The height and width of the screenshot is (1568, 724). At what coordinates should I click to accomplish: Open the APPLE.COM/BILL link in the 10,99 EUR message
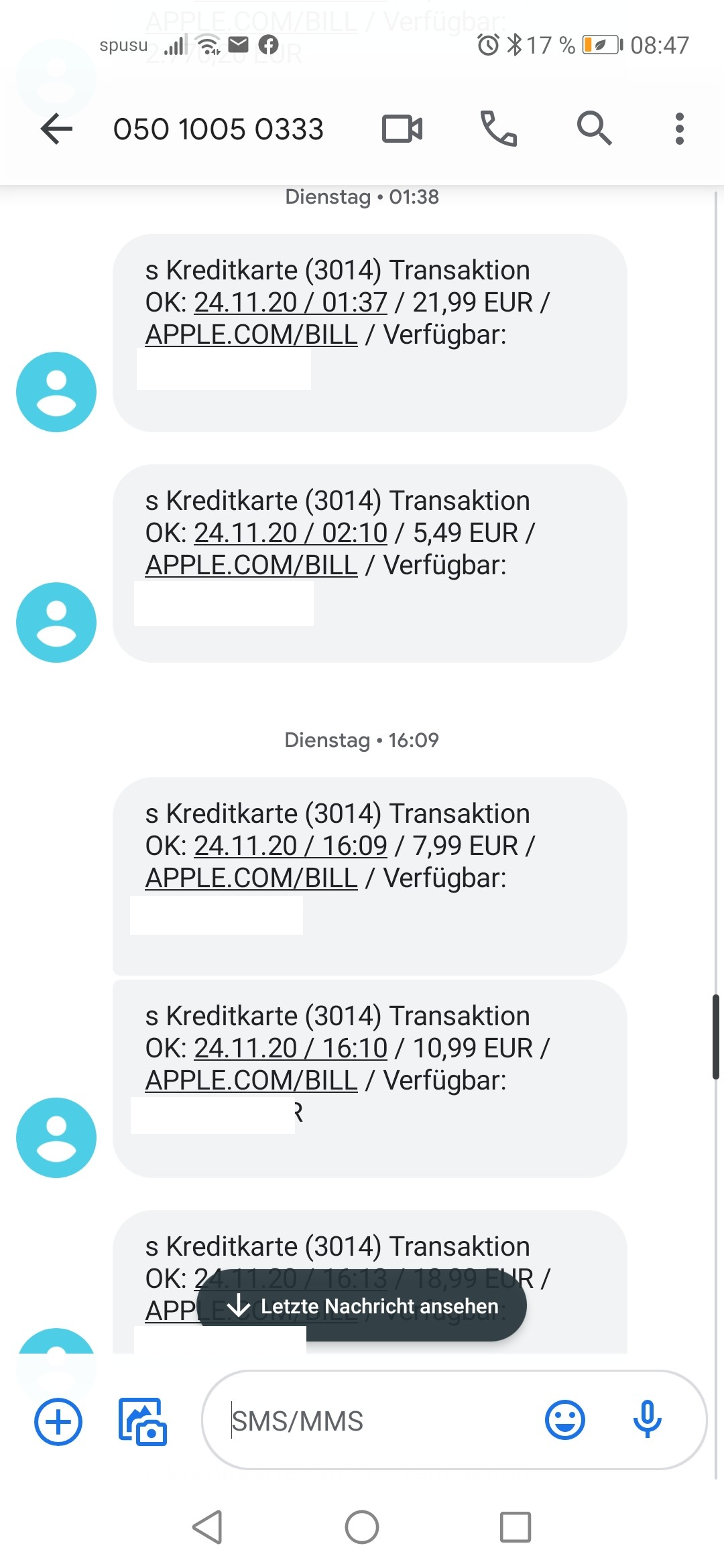click(x=251, y=1081)
